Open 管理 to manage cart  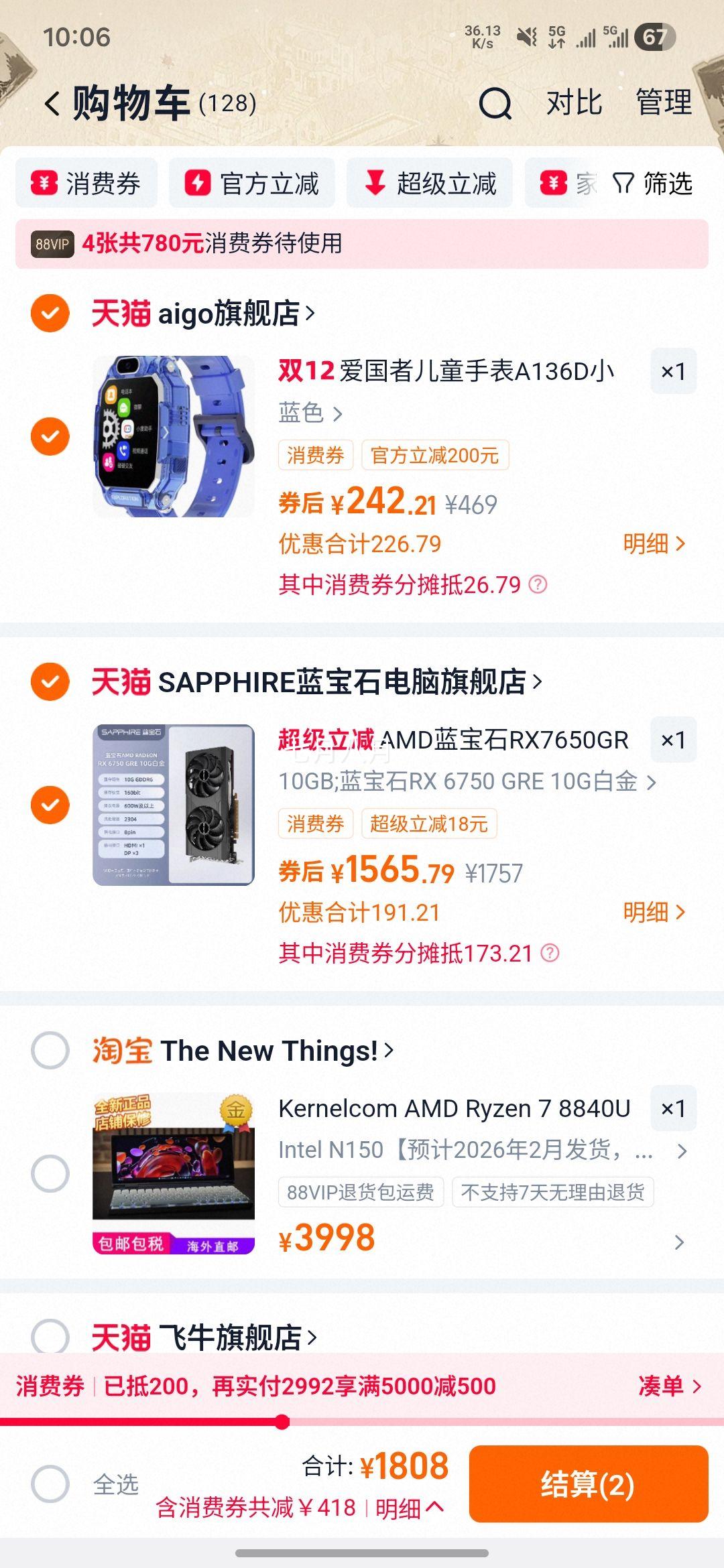[663, 103]
